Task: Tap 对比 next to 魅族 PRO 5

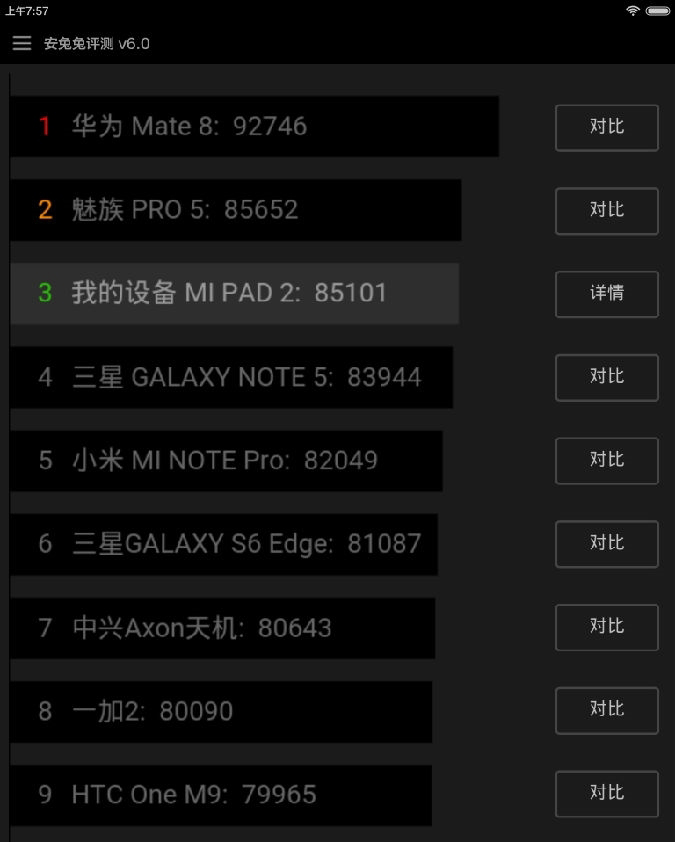Action: (x=606, y=210)
